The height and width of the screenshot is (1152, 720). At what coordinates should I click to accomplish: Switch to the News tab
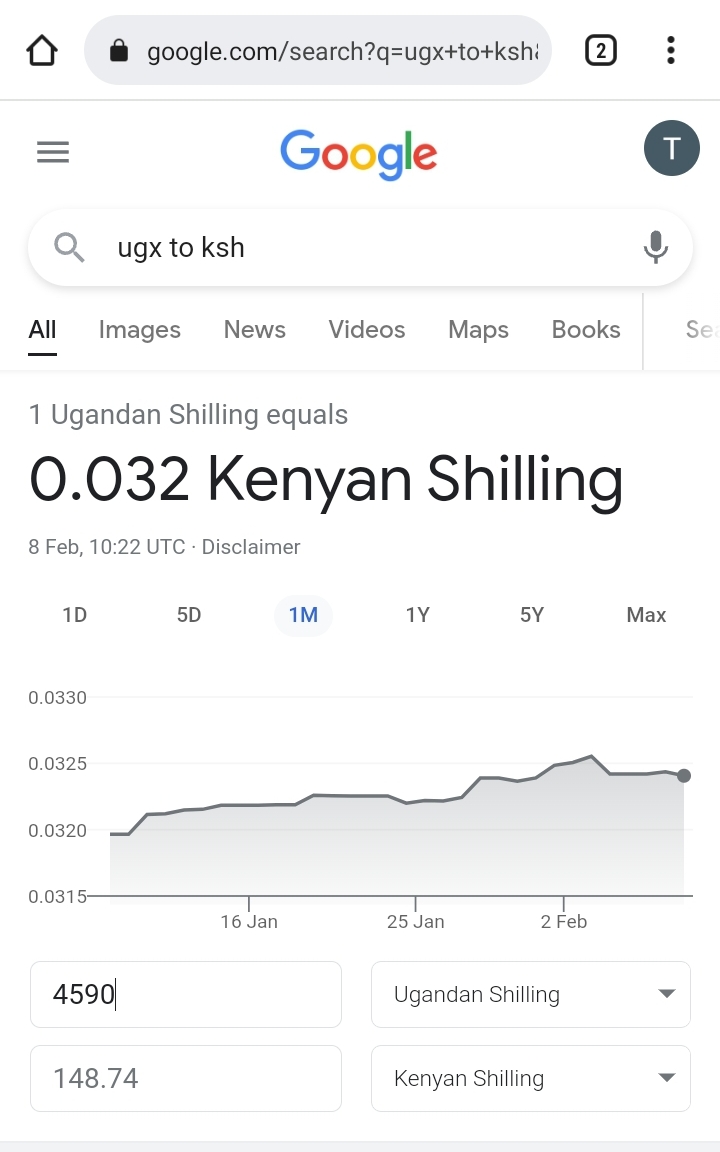pos(255,330)
